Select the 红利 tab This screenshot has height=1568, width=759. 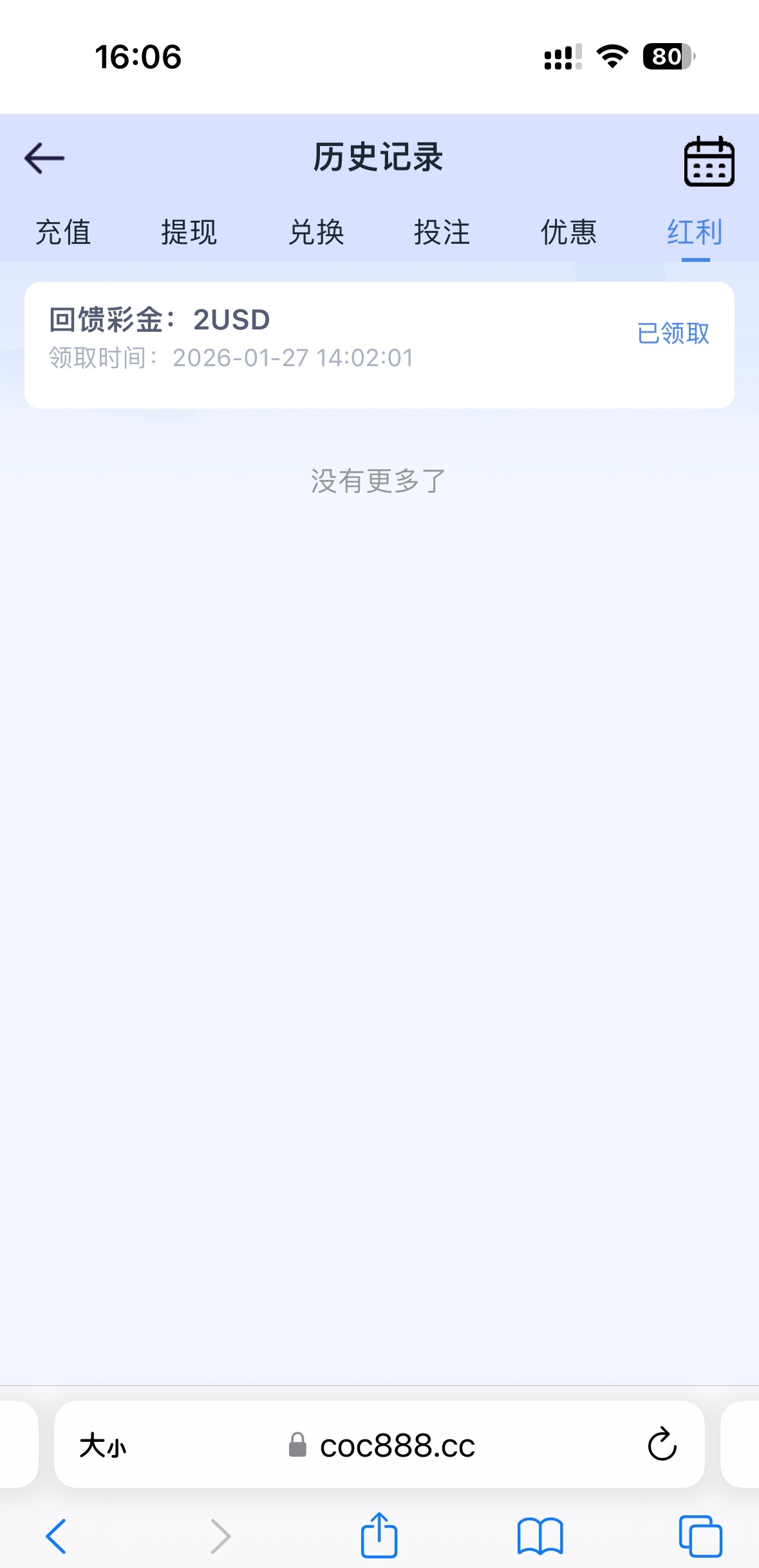click(695, 232)
